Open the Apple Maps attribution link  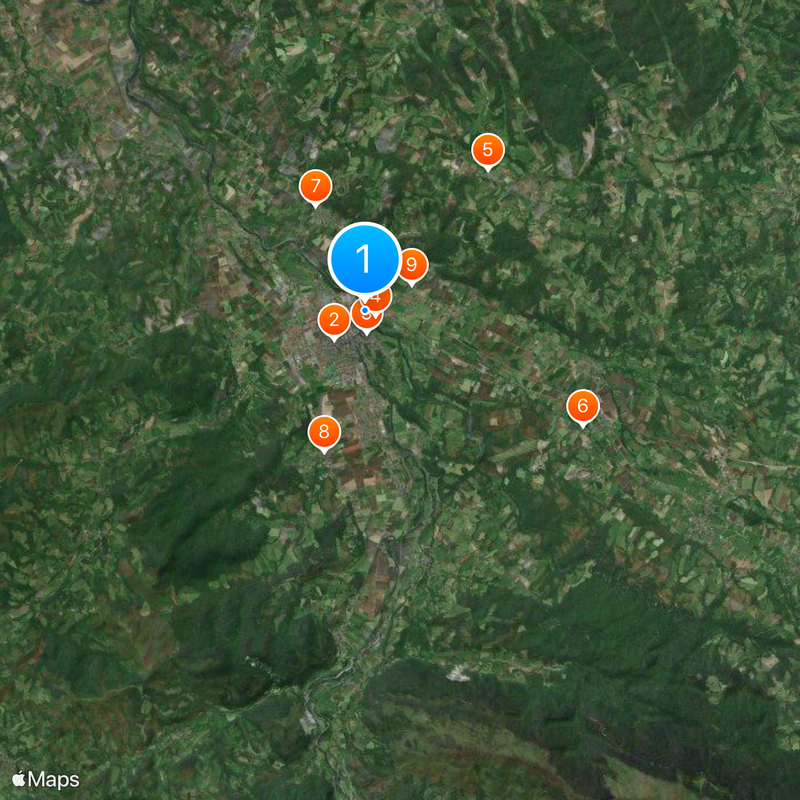click(x=45, y=779)
